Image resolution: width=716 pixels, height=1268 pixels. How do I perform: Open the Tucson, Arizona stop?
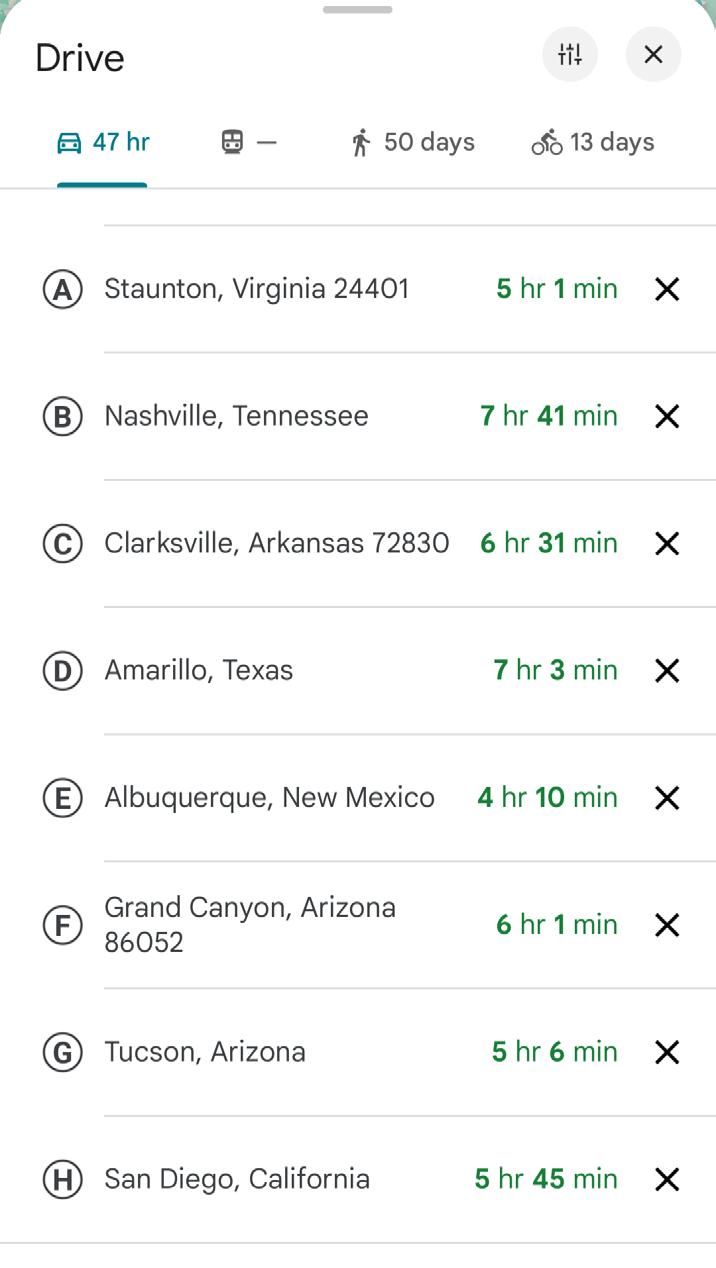205,1052
